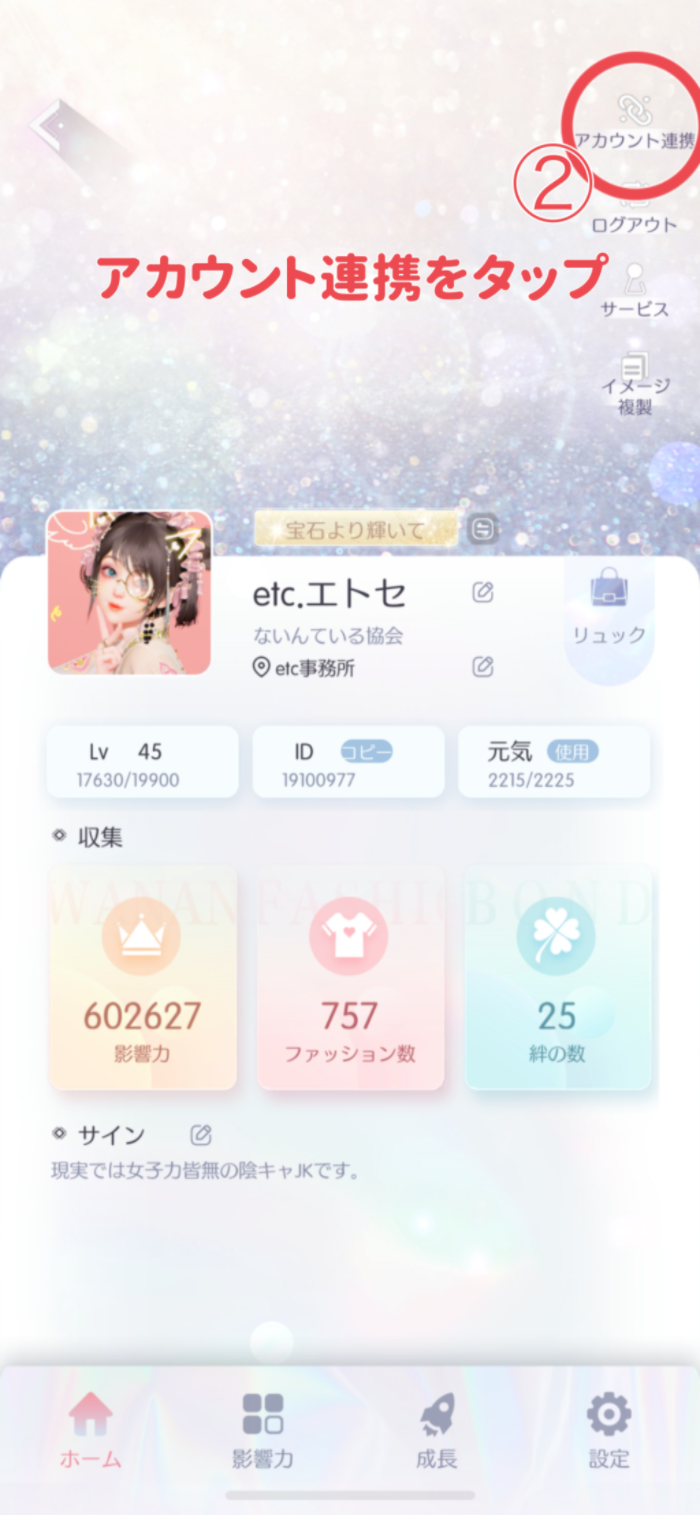Change the profile avatar picture

130,592
